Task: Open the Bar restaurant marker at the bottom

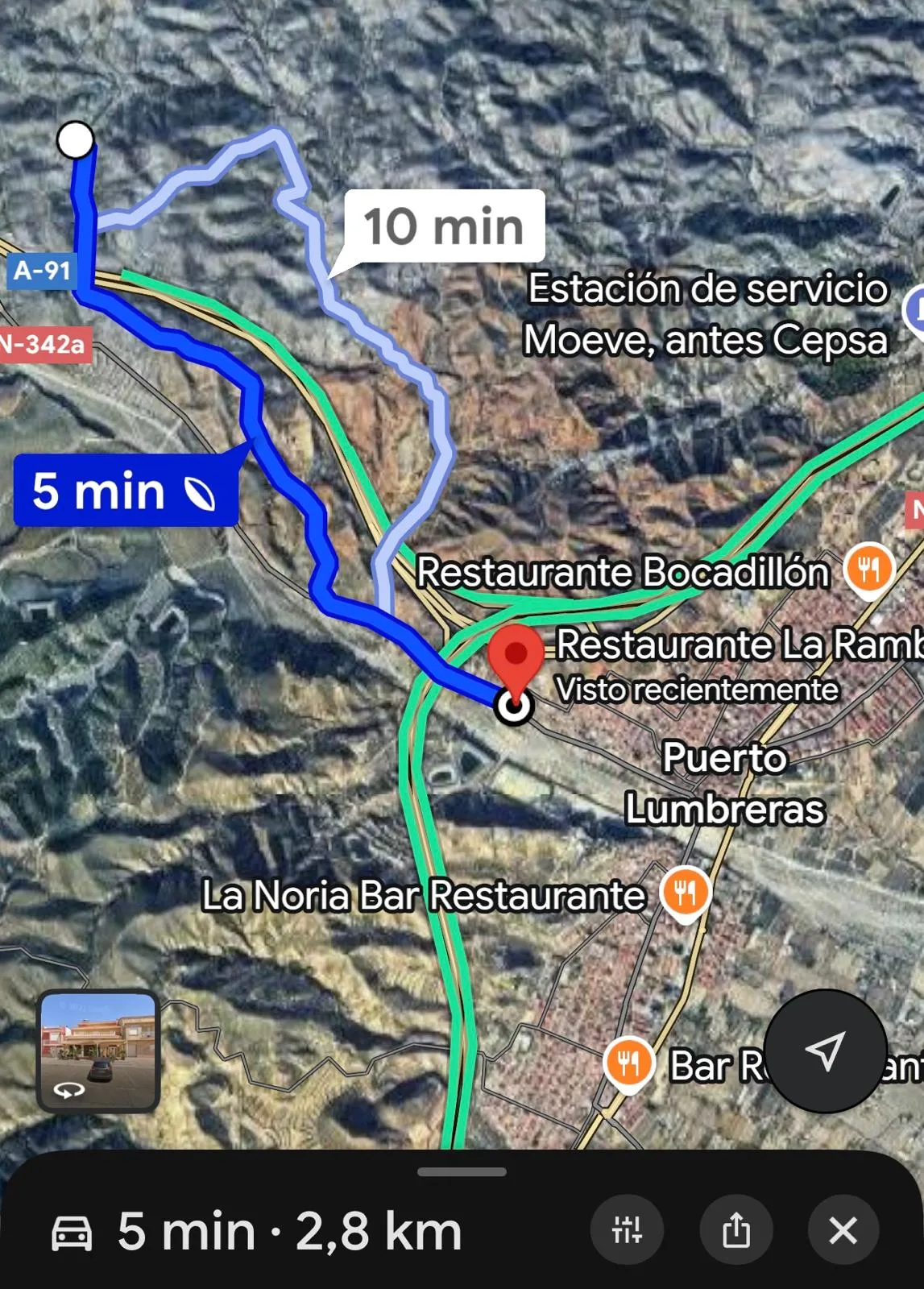Action: pyautogui.click(x=628, y=1063)
